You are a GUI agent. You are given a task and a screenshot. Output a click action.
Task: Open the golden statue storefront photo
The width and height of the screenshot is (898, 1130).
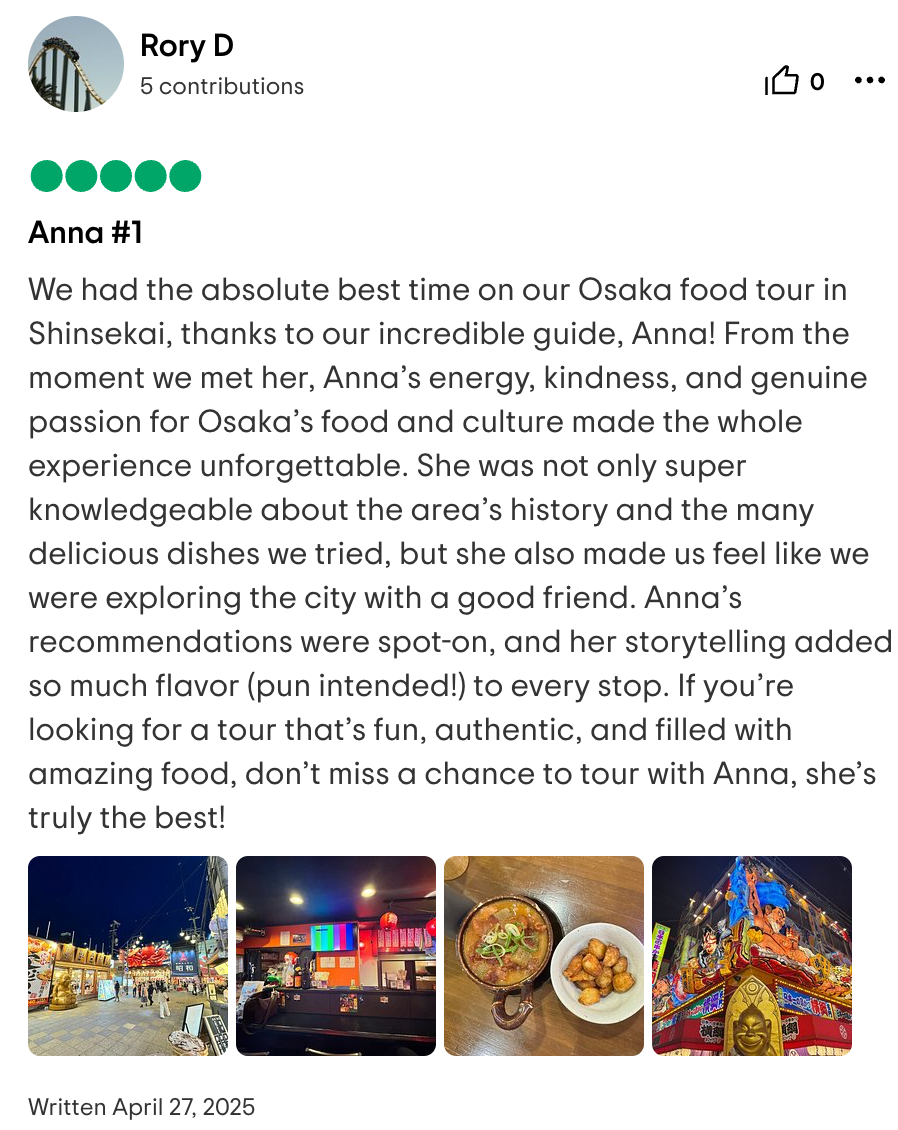752,955
